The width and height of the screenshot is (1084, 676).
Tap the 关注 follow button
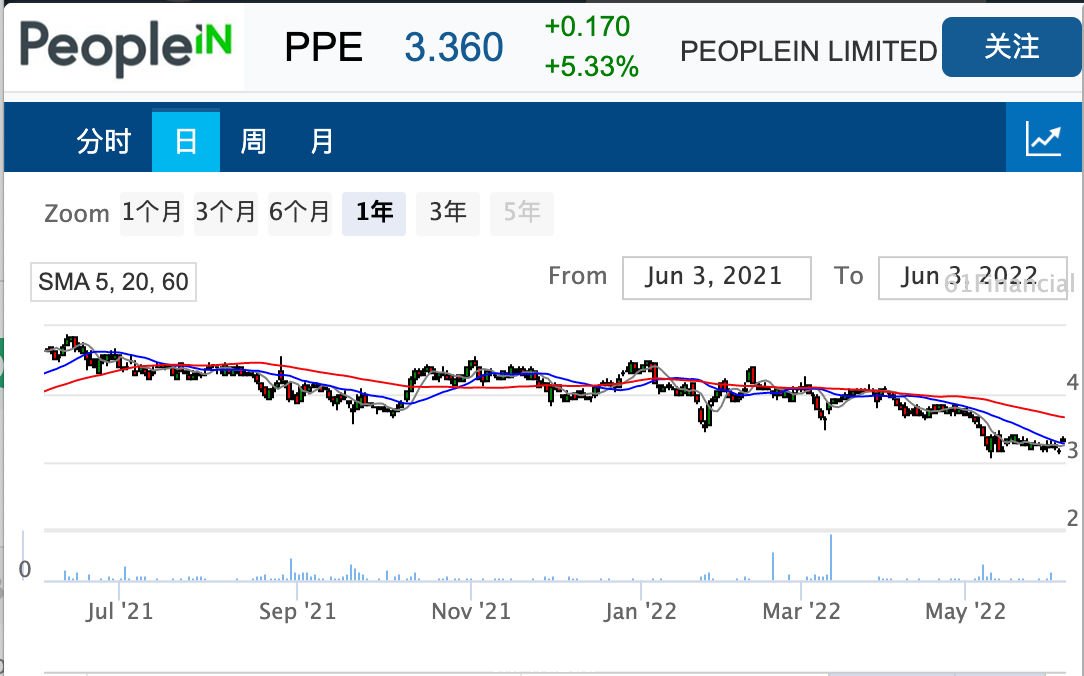(x=1011, y=47)
